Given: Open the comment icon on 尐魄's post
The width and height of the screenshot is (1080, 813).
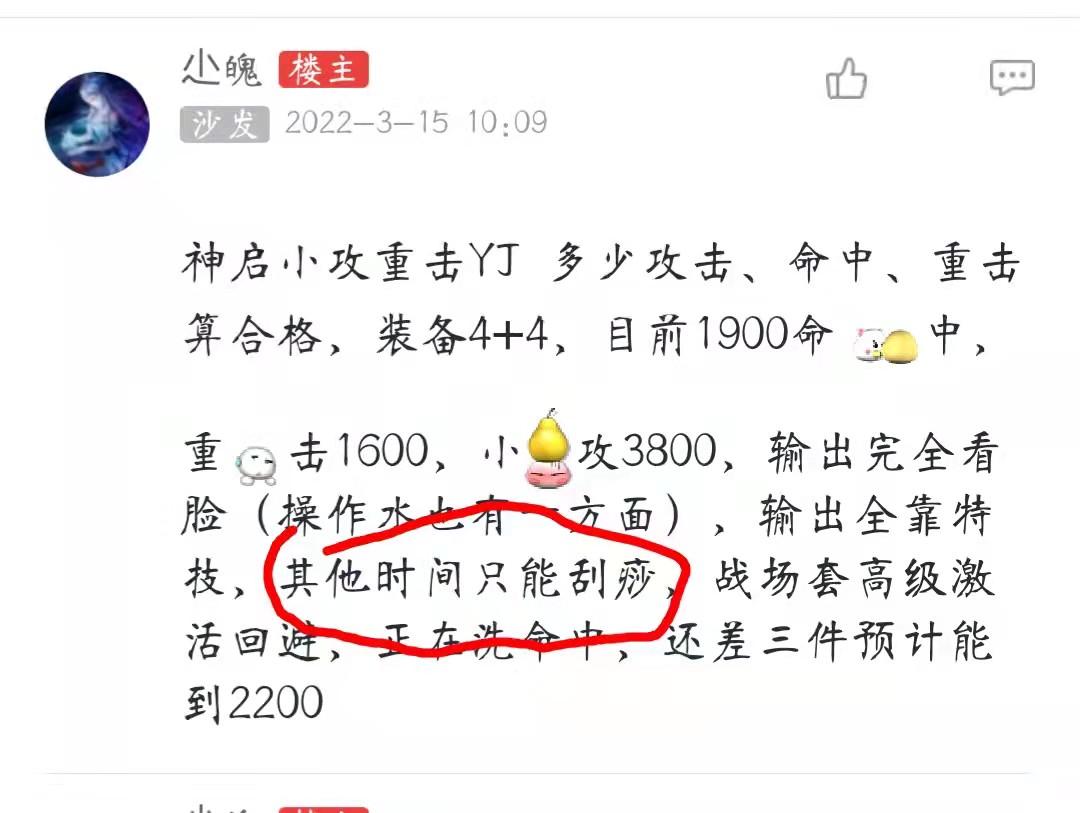Looking at the screenshot, I should tap(1011, 77).
